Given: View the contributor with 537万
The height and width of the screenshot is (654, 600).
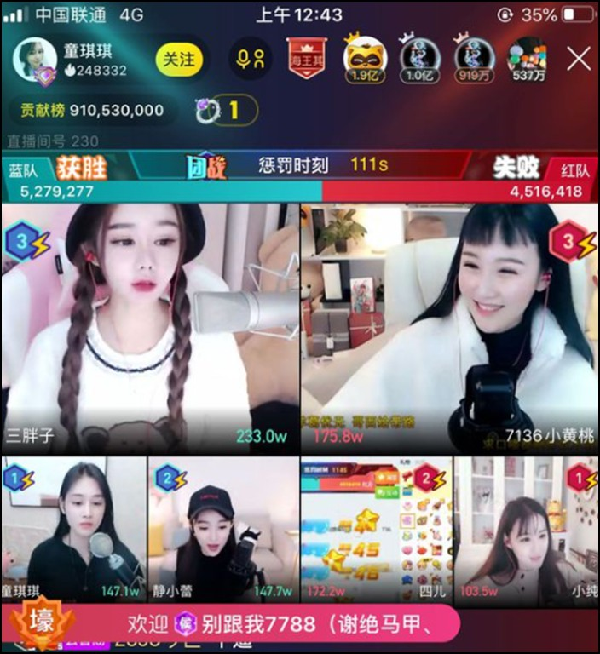Looking at the screenshot, I should pyautogui.click(x=527, y=59).
